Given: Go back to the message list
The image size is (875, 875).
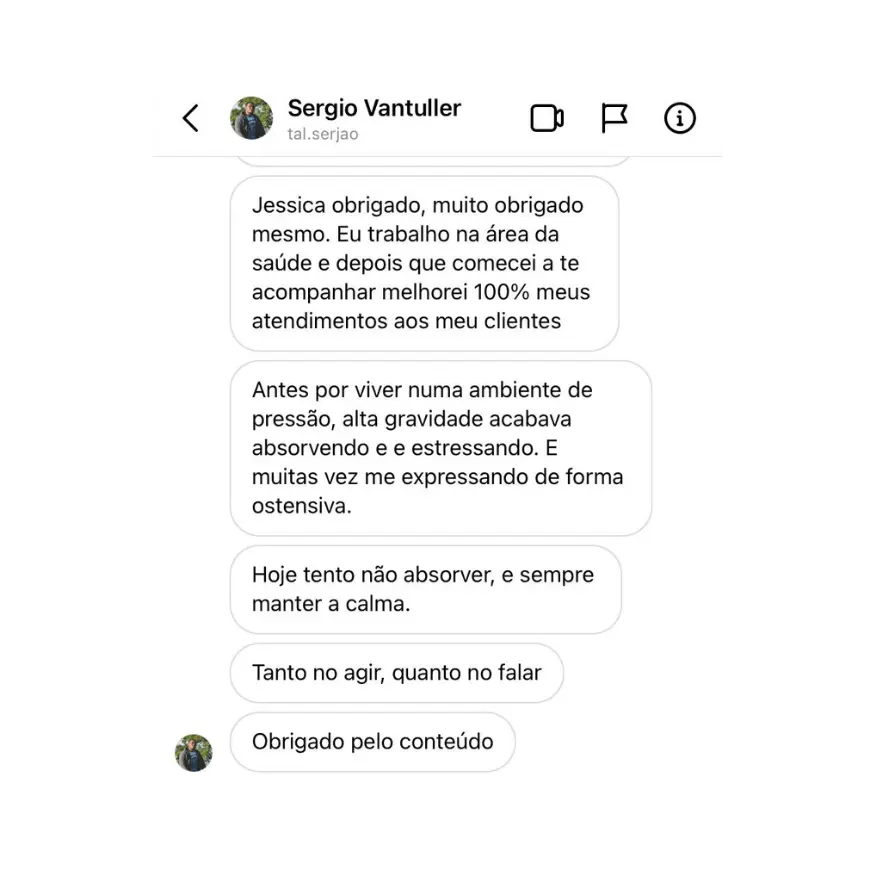Looking at the screenshot, I should pos(191,118).
